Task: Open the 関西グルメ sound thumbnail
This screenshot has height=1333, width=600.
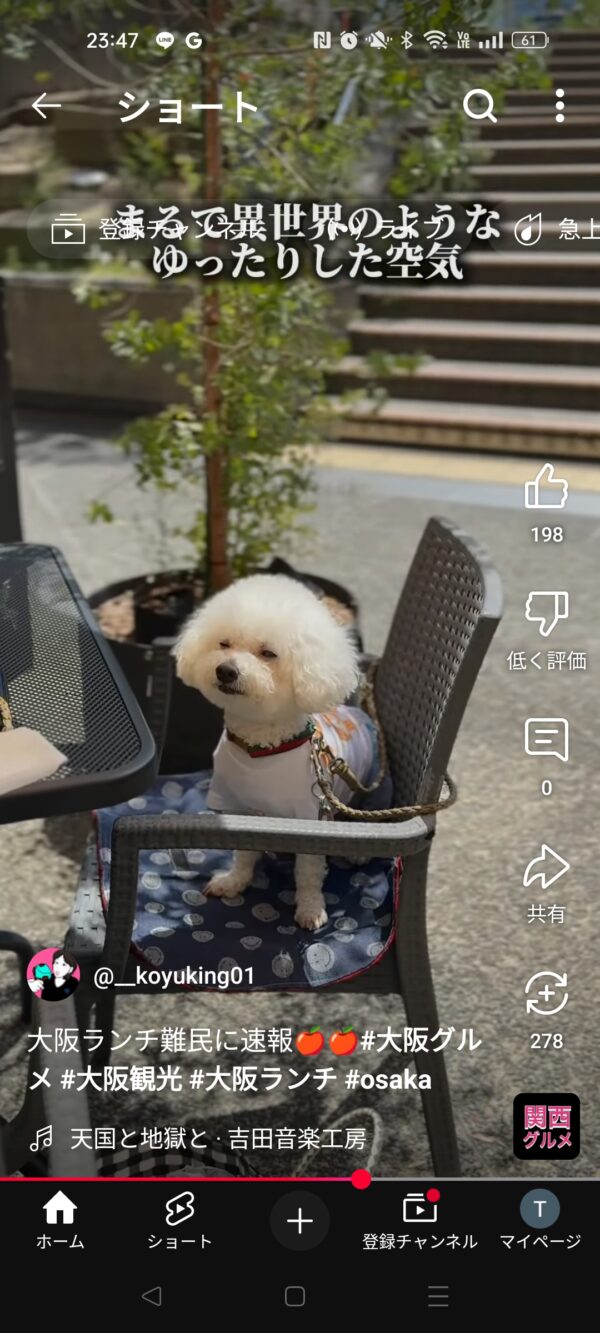Action: click(x=547, y=1126)
